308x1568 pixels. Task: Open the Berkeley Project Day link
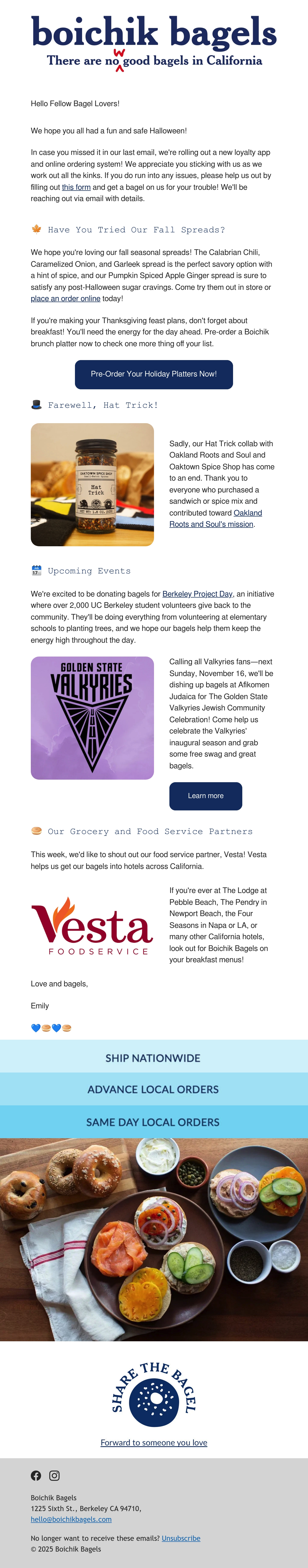(198, 593)
